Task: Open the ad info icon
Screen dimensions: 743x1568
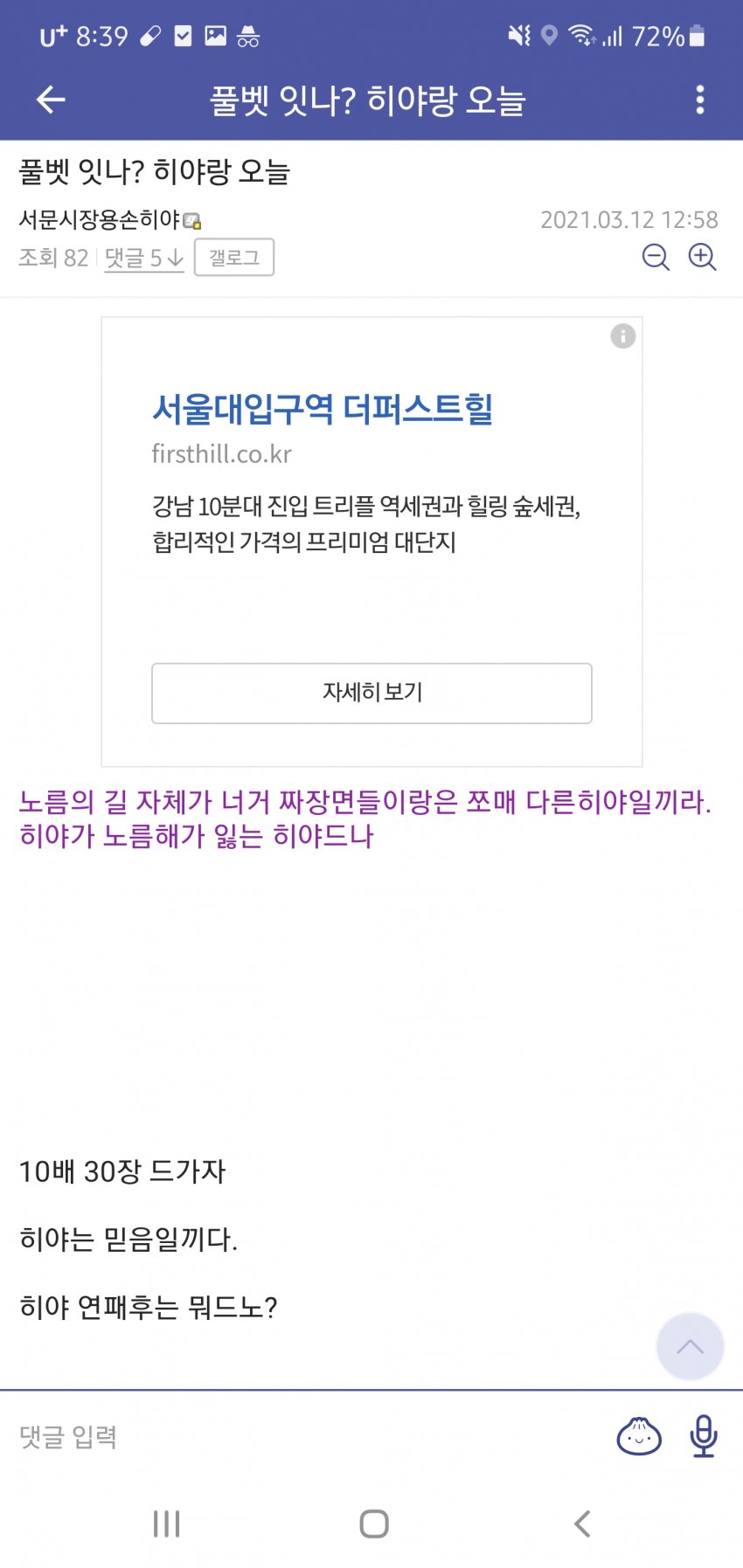Action: (622, 336)
